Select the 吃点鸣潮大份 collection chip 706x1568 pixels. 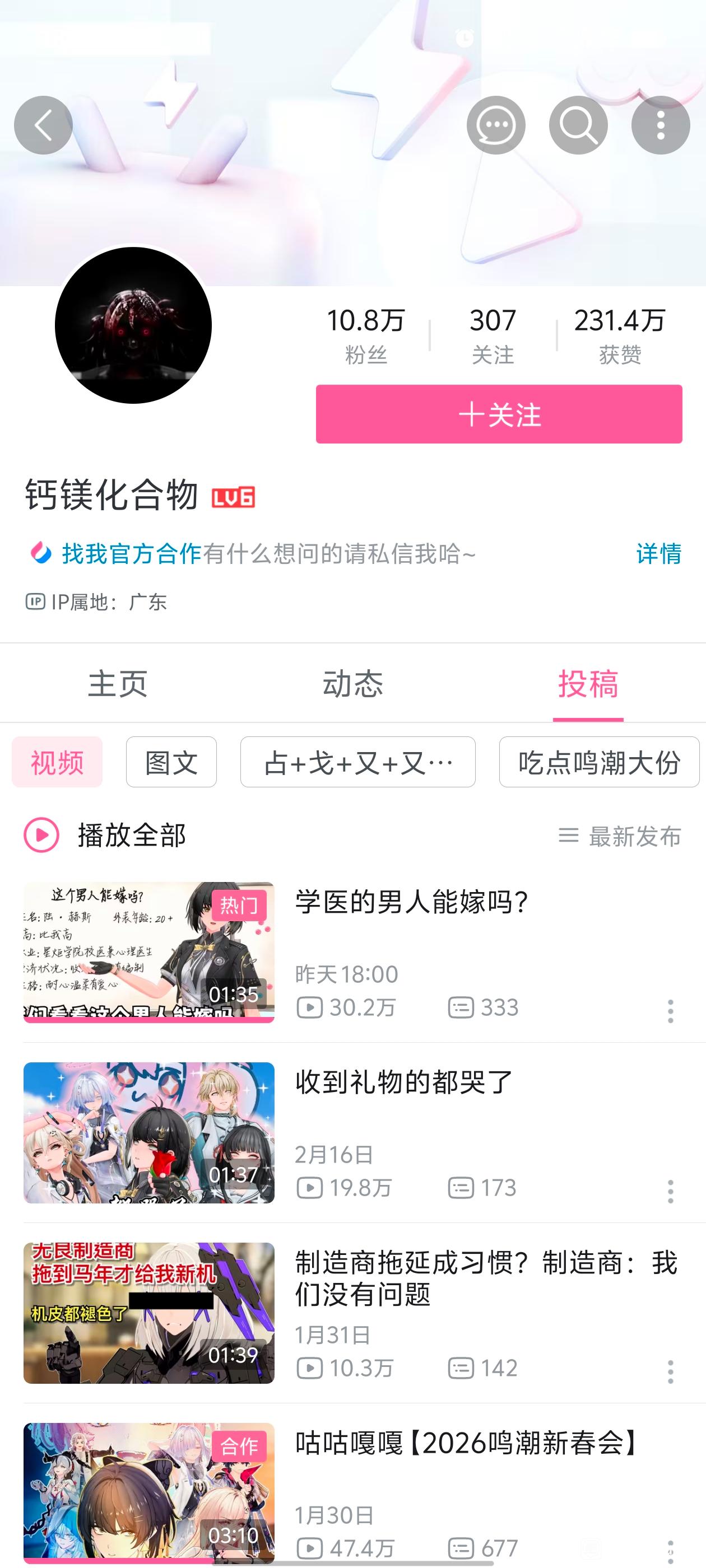(x=599, y=762)
